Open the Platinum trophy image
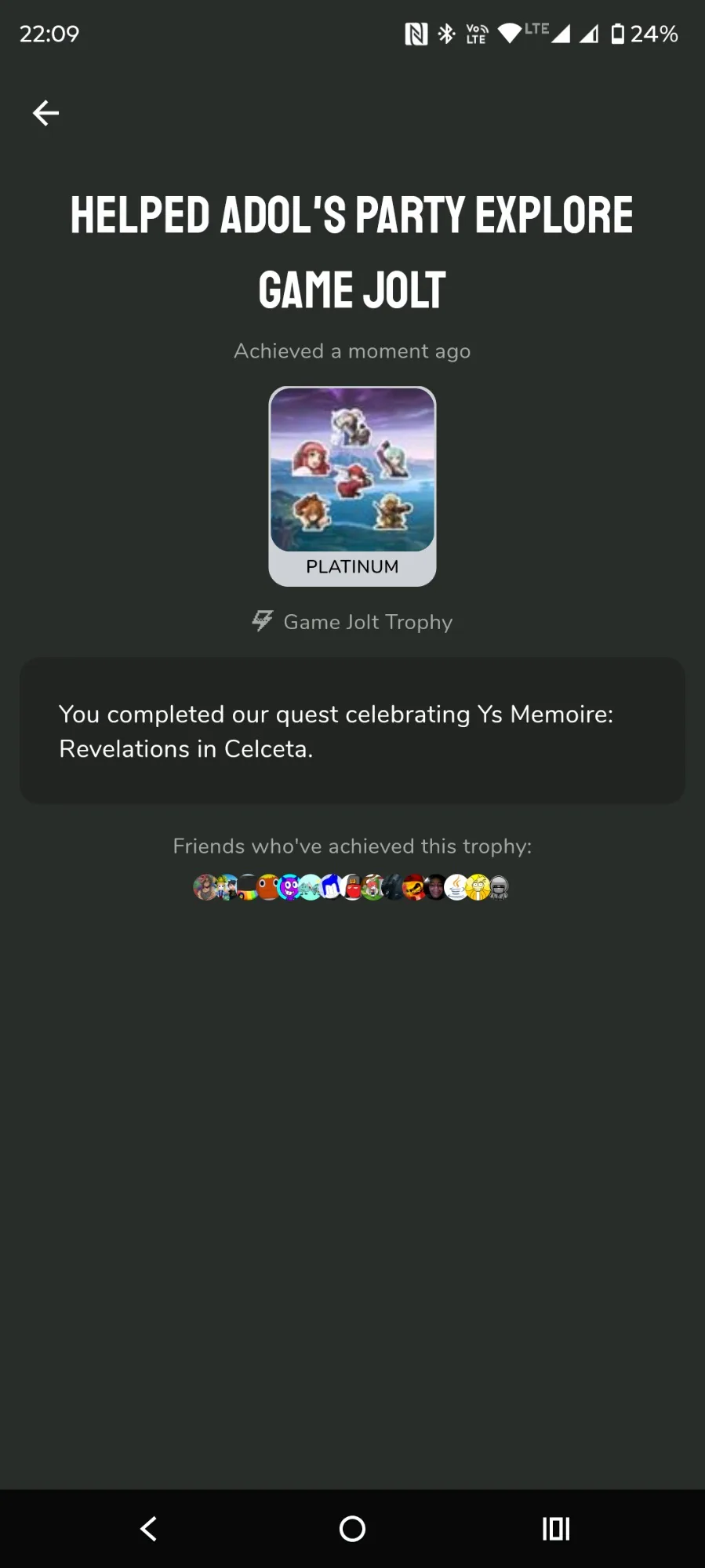The height and width of the screenshot is (1568, 705). tap(352, 471)
